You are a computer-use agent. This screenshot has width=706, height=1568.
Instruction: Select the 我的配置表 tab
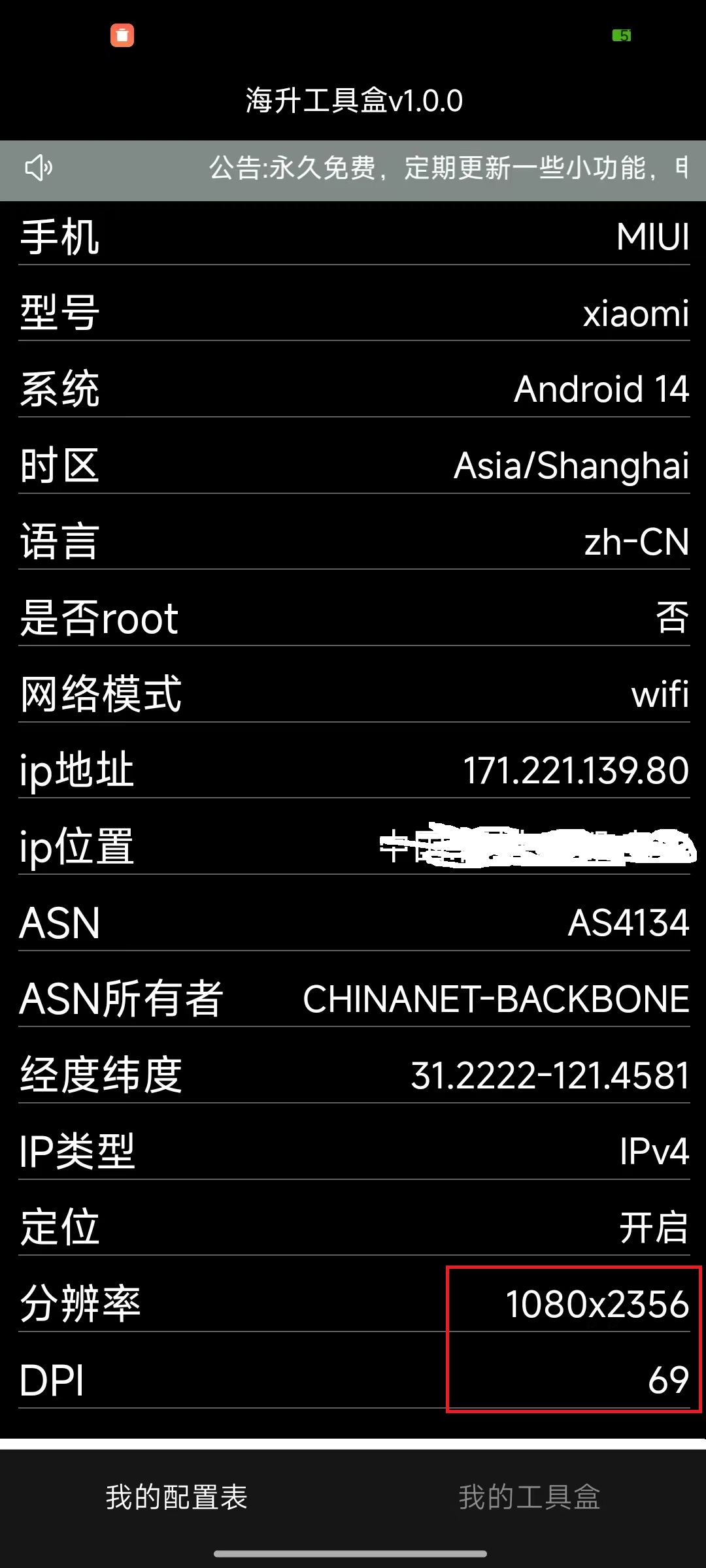pos(176,1497)
